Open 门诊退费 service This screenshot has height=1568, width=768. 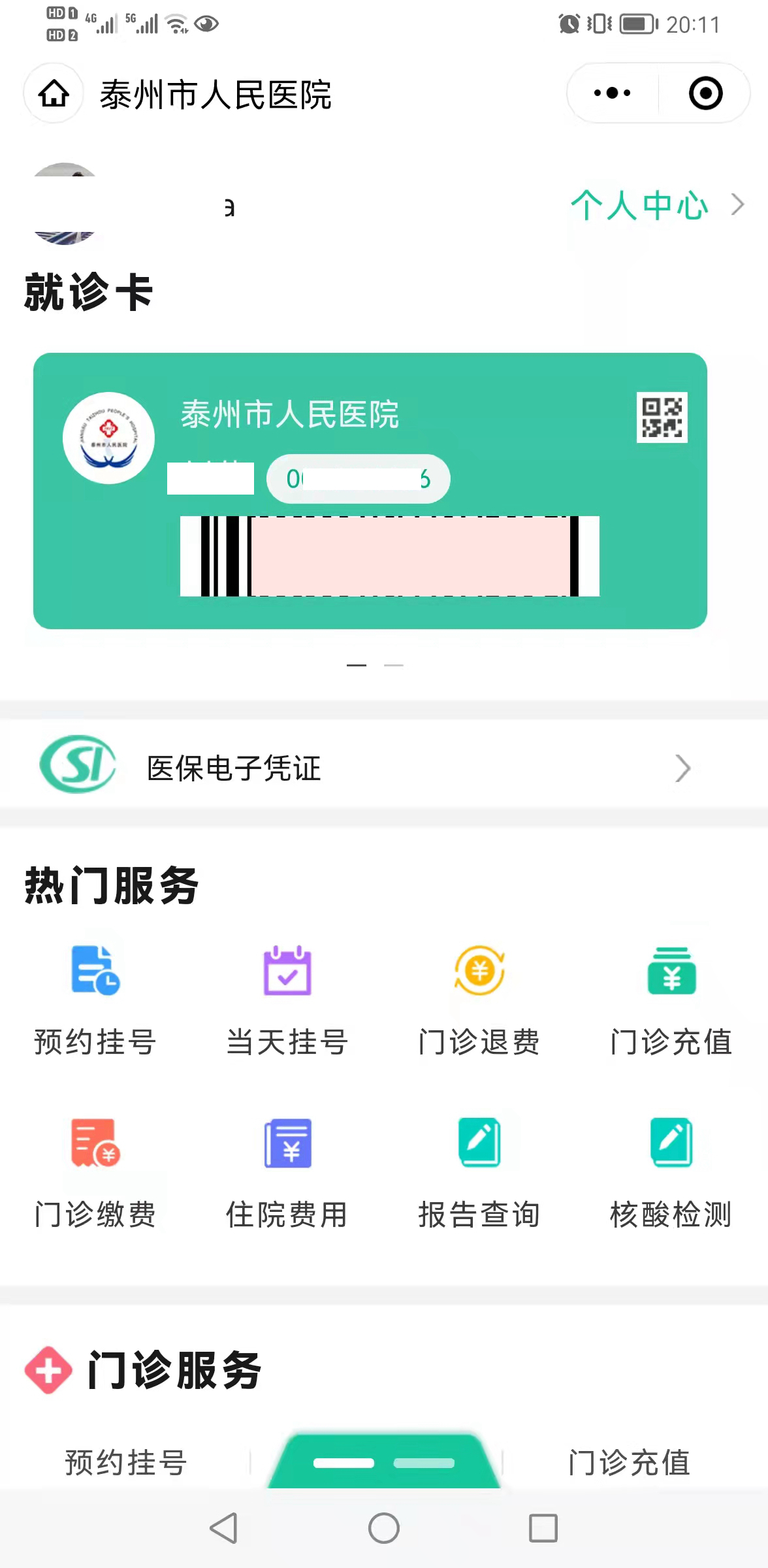[479, 1000]
